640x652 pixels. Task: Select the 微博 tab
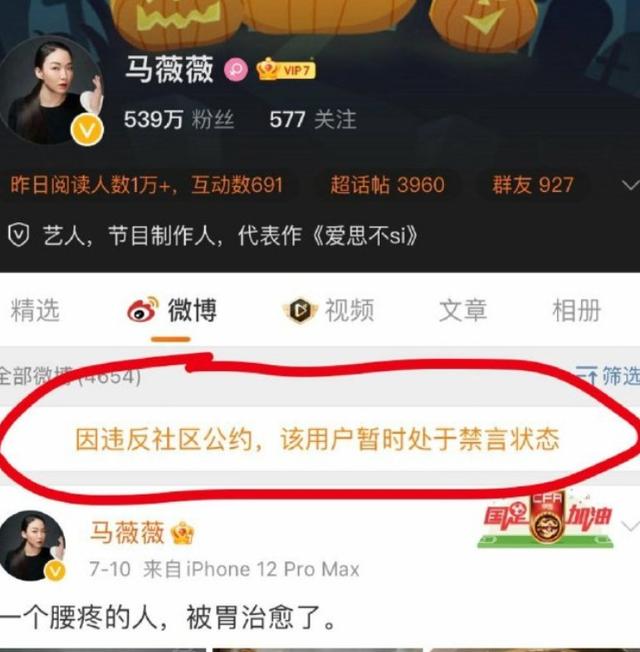point(172,310)
